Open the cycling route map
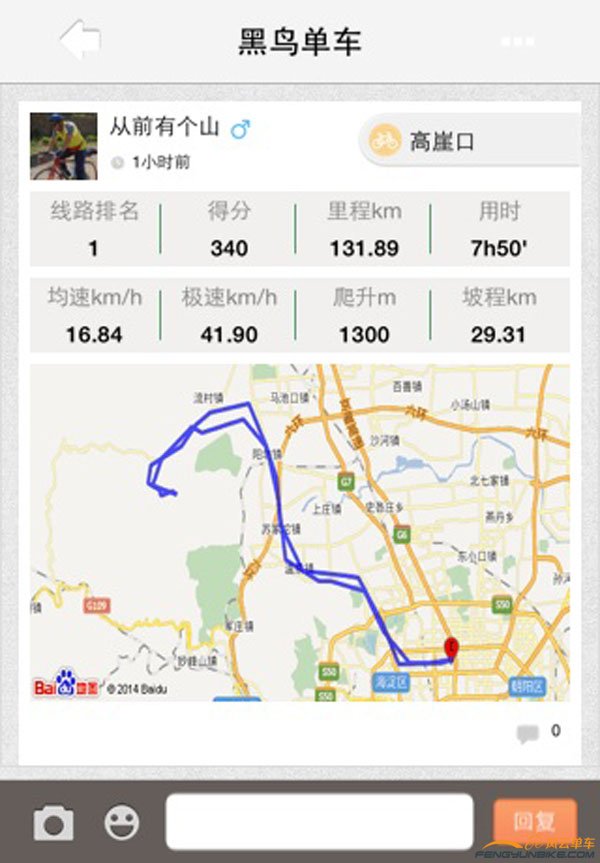 click(300, 531)
